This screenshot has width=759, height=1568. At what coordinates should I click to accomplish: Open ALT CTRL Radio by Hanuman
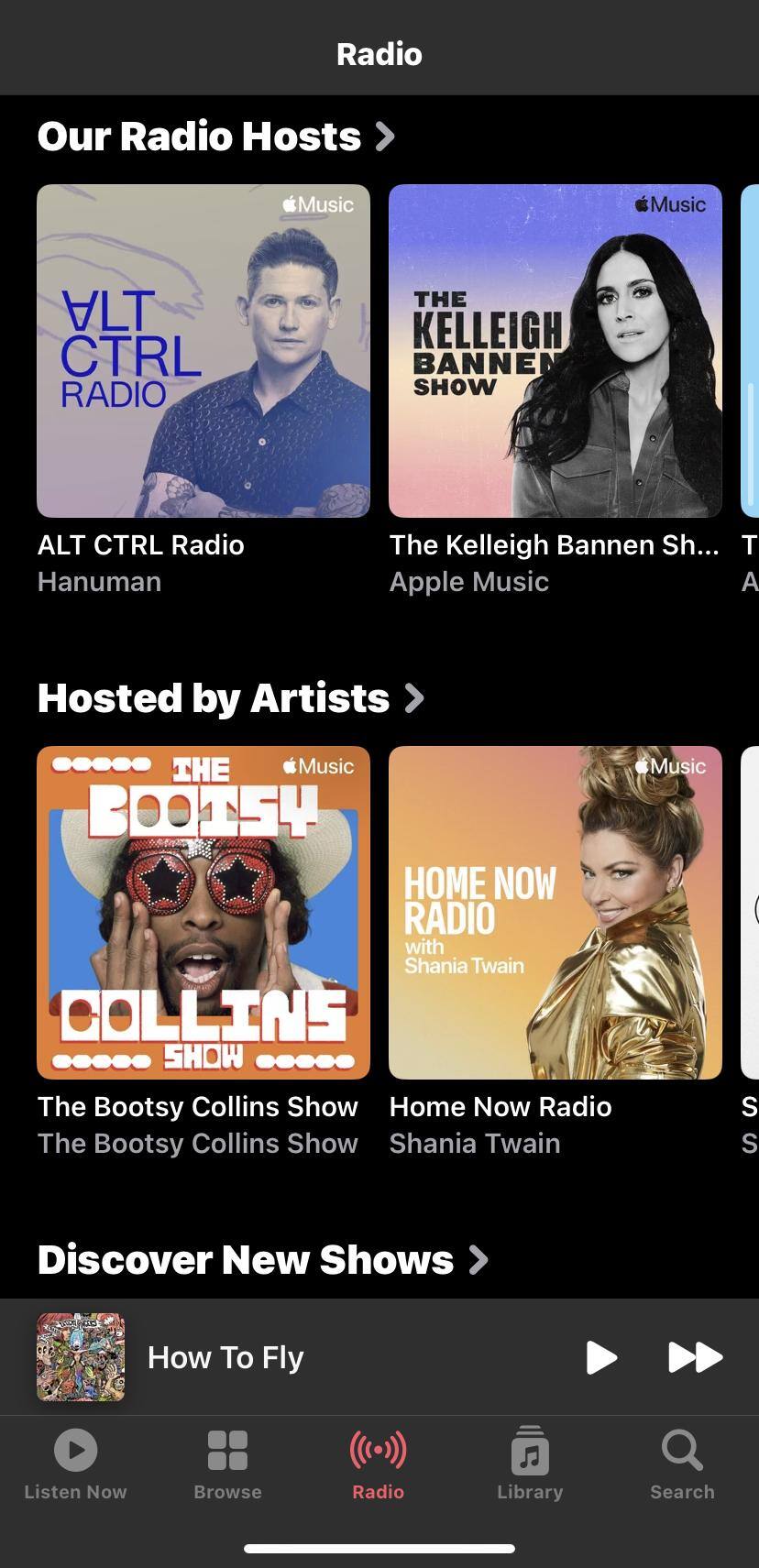pos(203,351)
